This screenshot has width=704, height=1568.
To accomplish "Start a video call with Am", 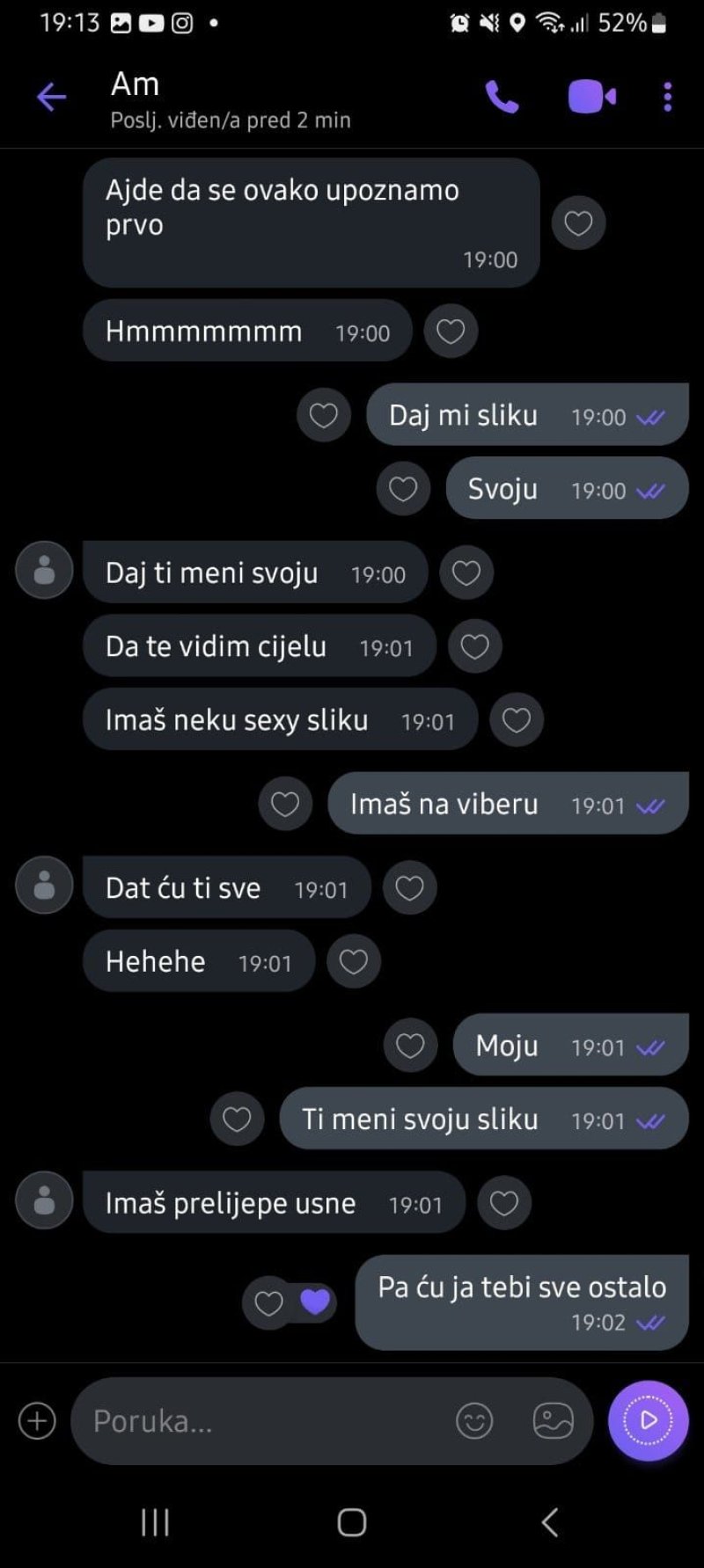I will pyautogui.click(x=591, y=97).
